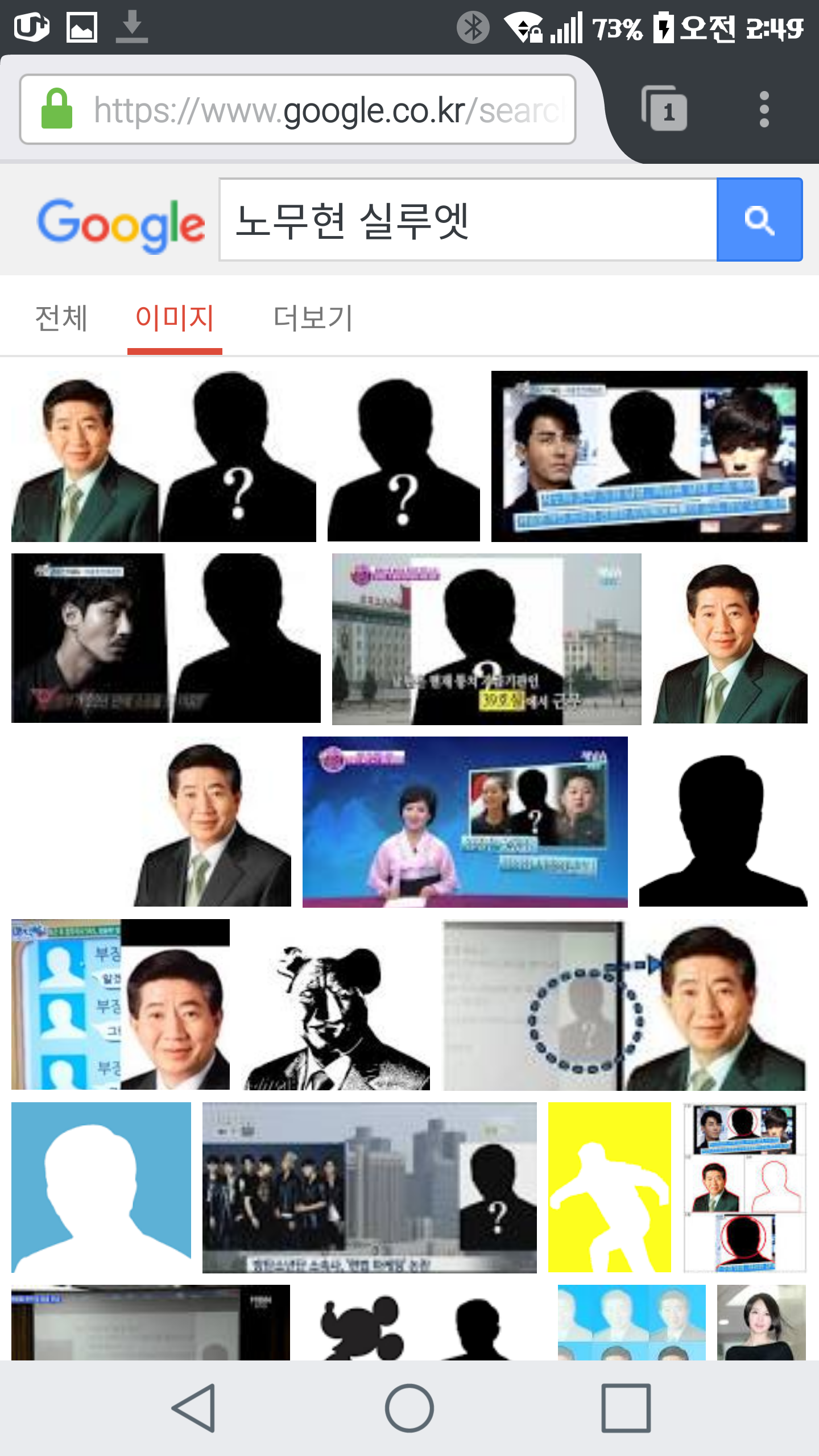Open the black-and-white sketch portrait image
This screenshot has height=1456, width=819.
[336, 1004]
